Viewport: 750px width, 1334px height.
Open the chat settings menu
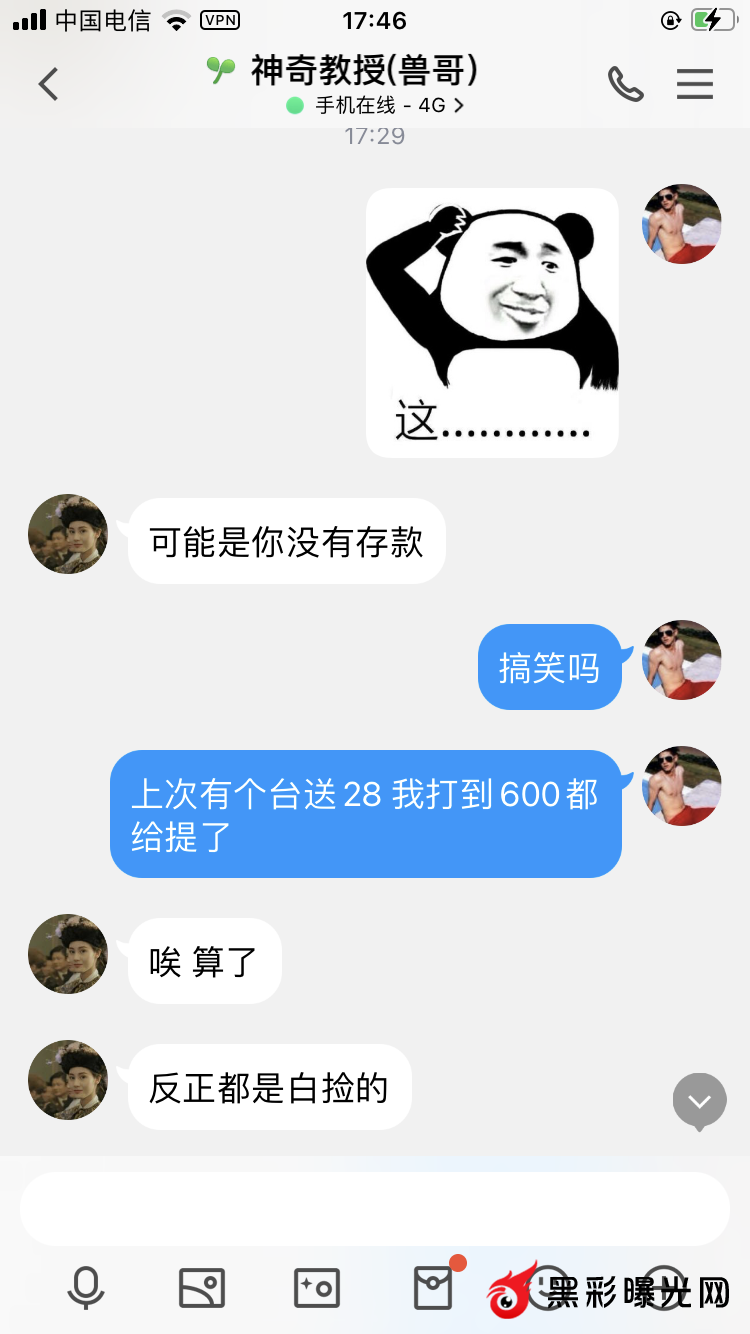695,84
